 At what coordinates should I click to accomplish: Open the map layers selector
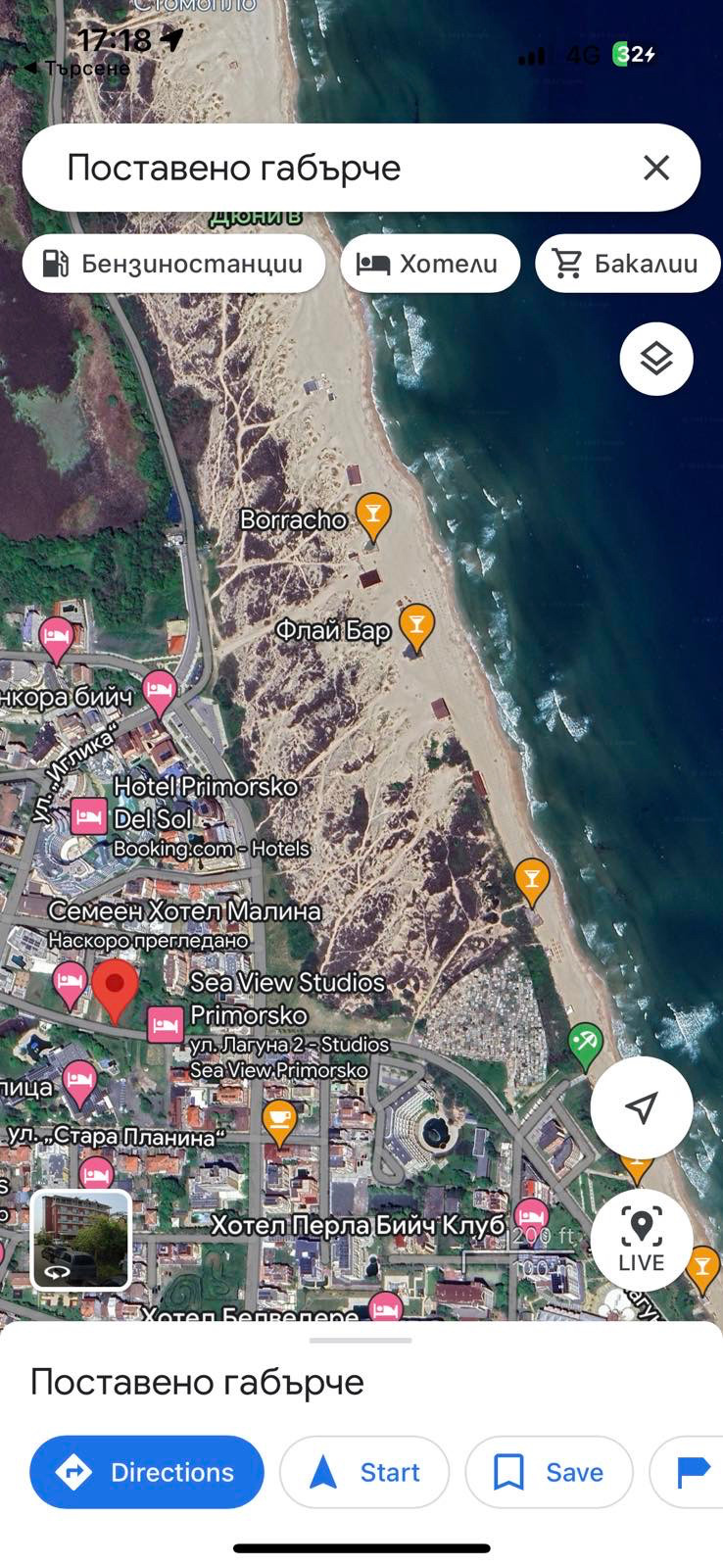pos(655,359)
